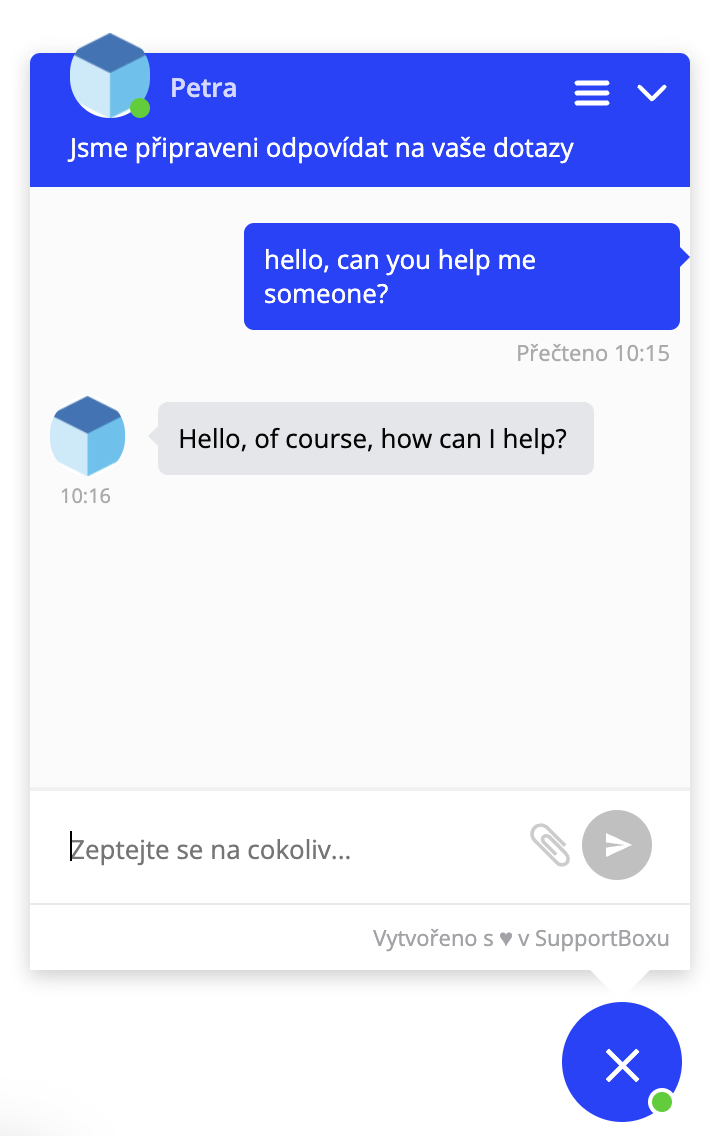
Task: Minimize the chat with the down chevron
Action: (x=651, y=93)
